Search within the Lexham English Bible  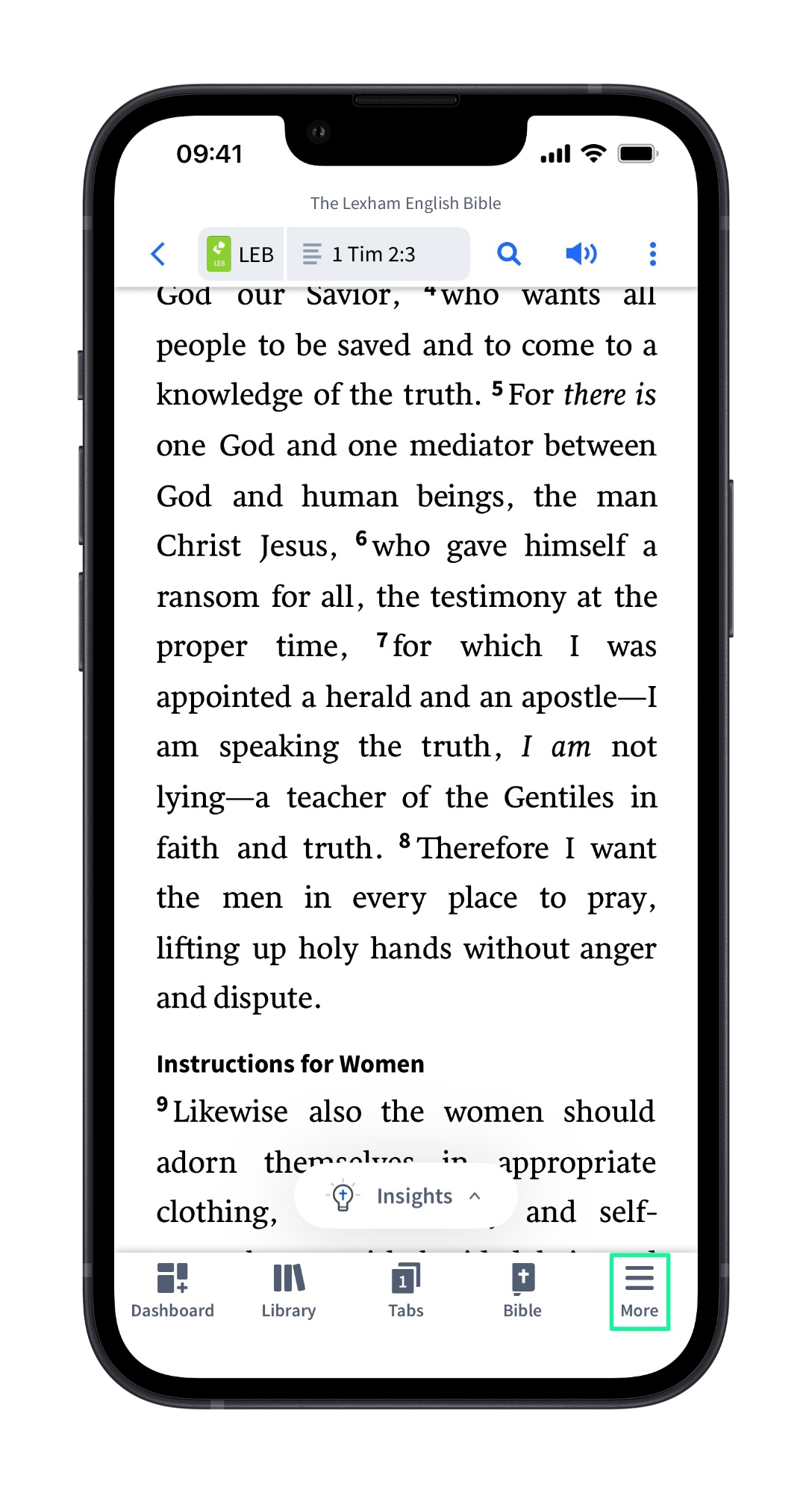(x=509, y=255)
